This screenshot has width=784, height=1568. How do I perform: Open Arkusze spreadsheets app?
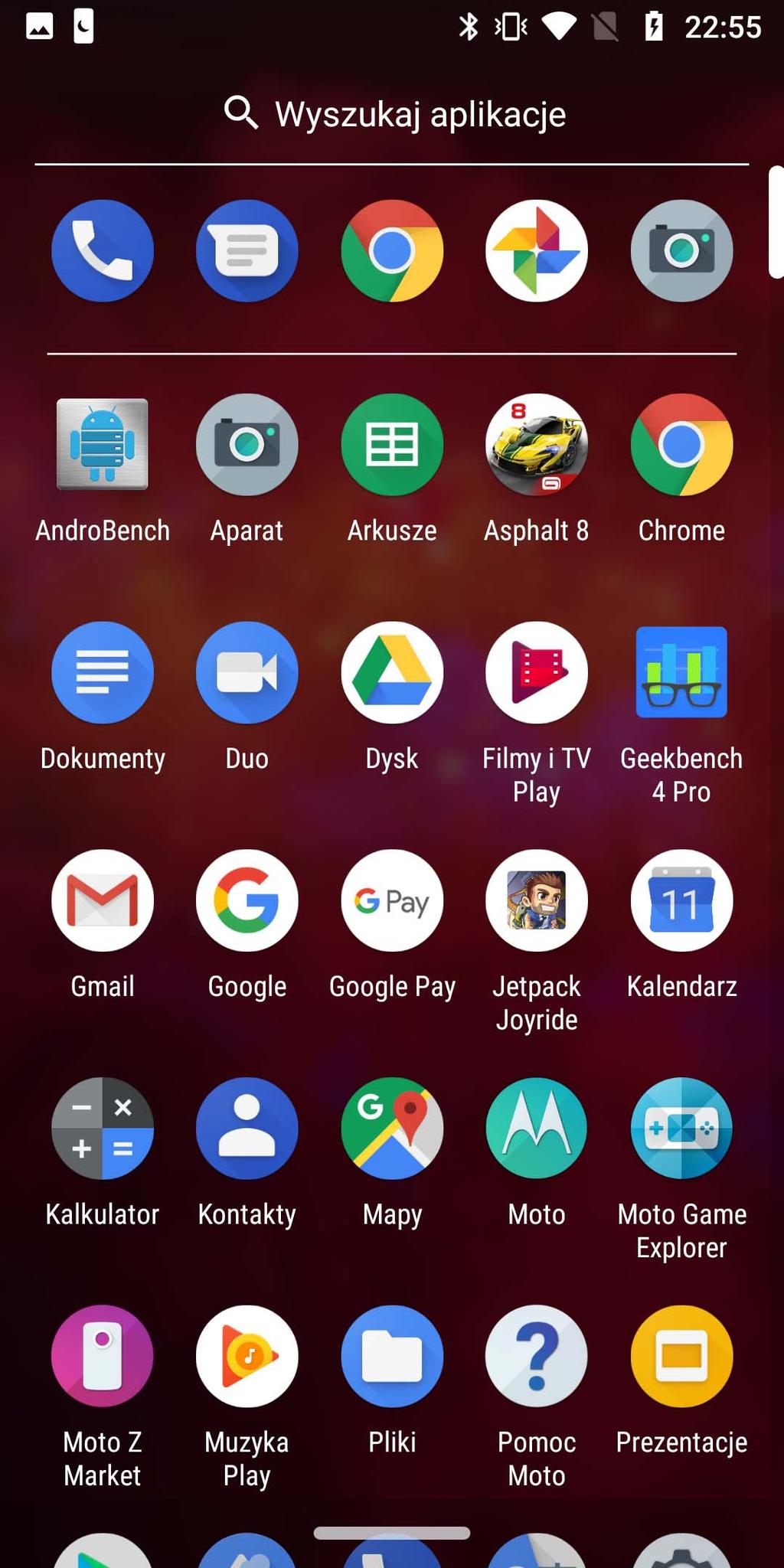pyautogui.click(x=392, y=445)
